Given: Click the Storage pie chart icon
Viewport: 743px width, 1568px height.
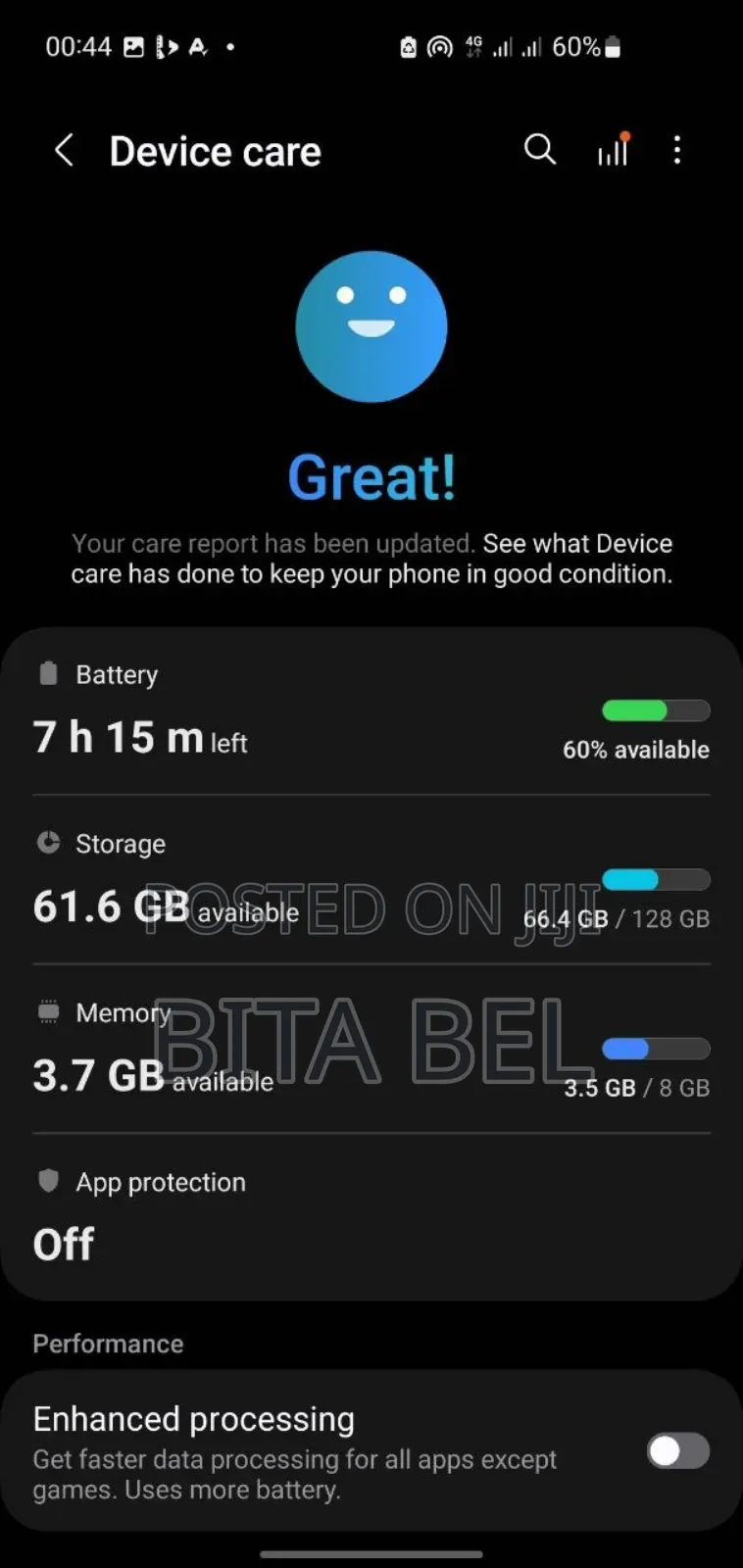Looking at the screenshot, I should coord(48,842).
